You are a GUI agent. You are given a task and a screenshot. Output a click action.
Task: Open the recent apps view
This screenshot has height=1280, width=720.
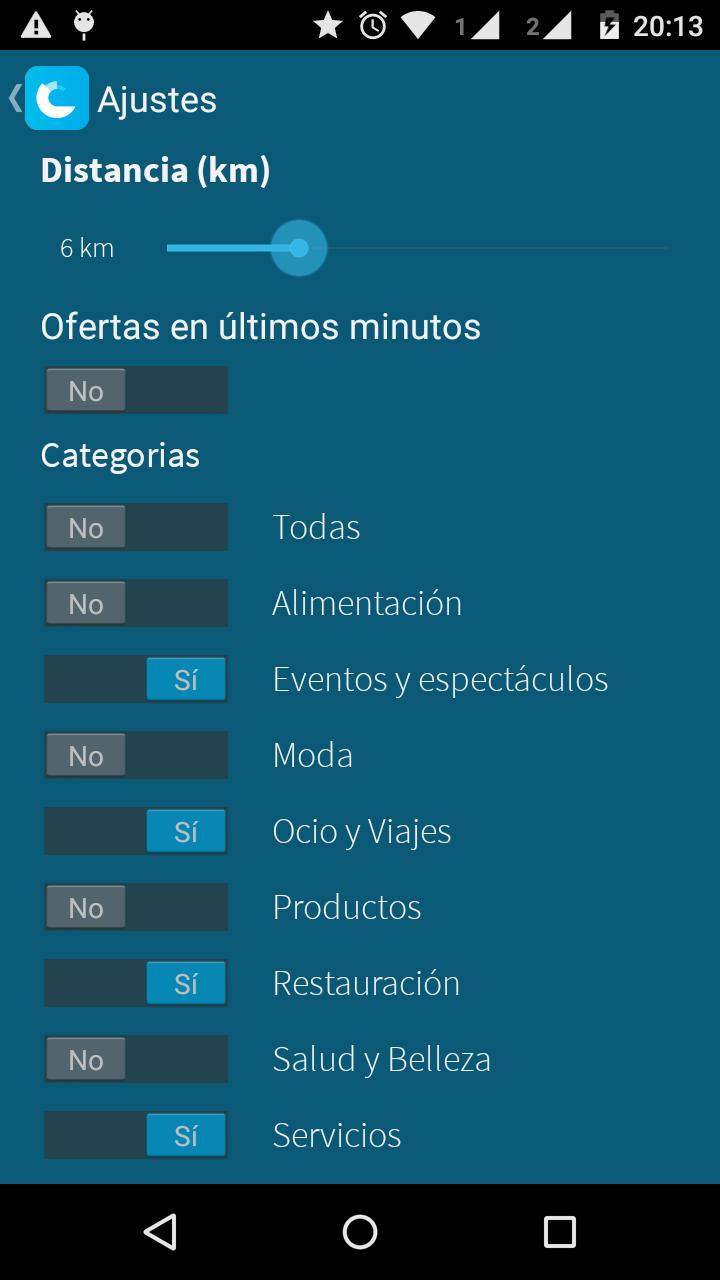pyautogui.click(x=559, y=1232)
